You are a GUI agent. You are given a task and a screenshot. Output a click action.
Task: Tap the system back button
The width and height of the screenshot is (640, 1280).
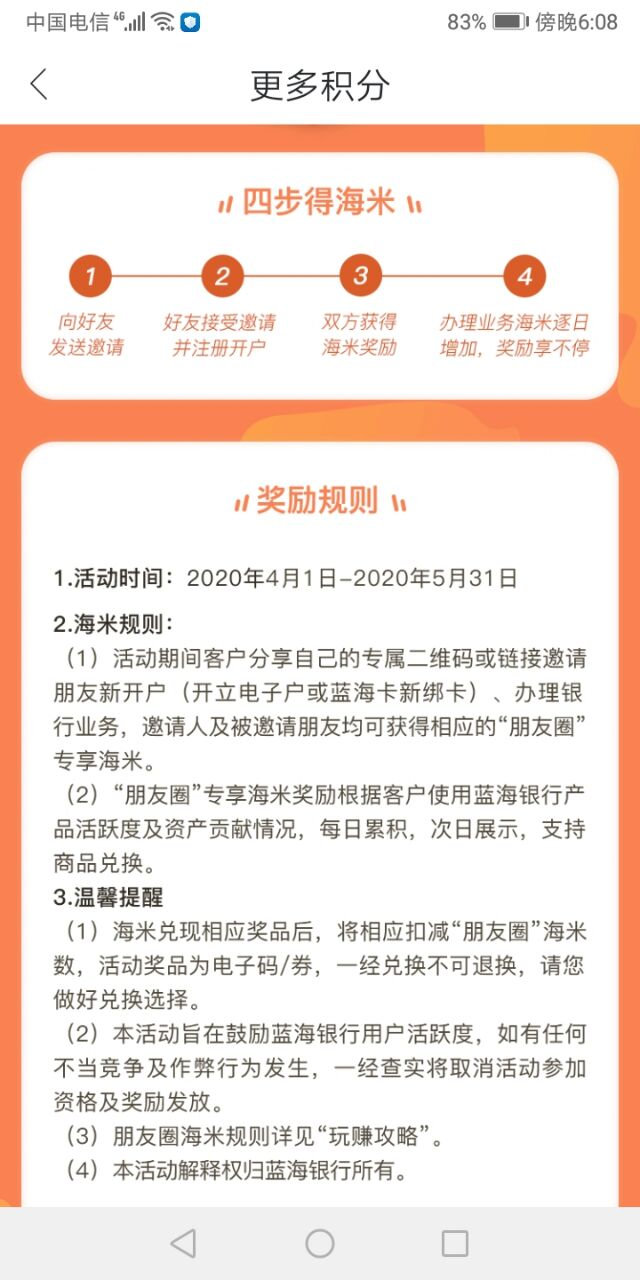pos(183,1243)
